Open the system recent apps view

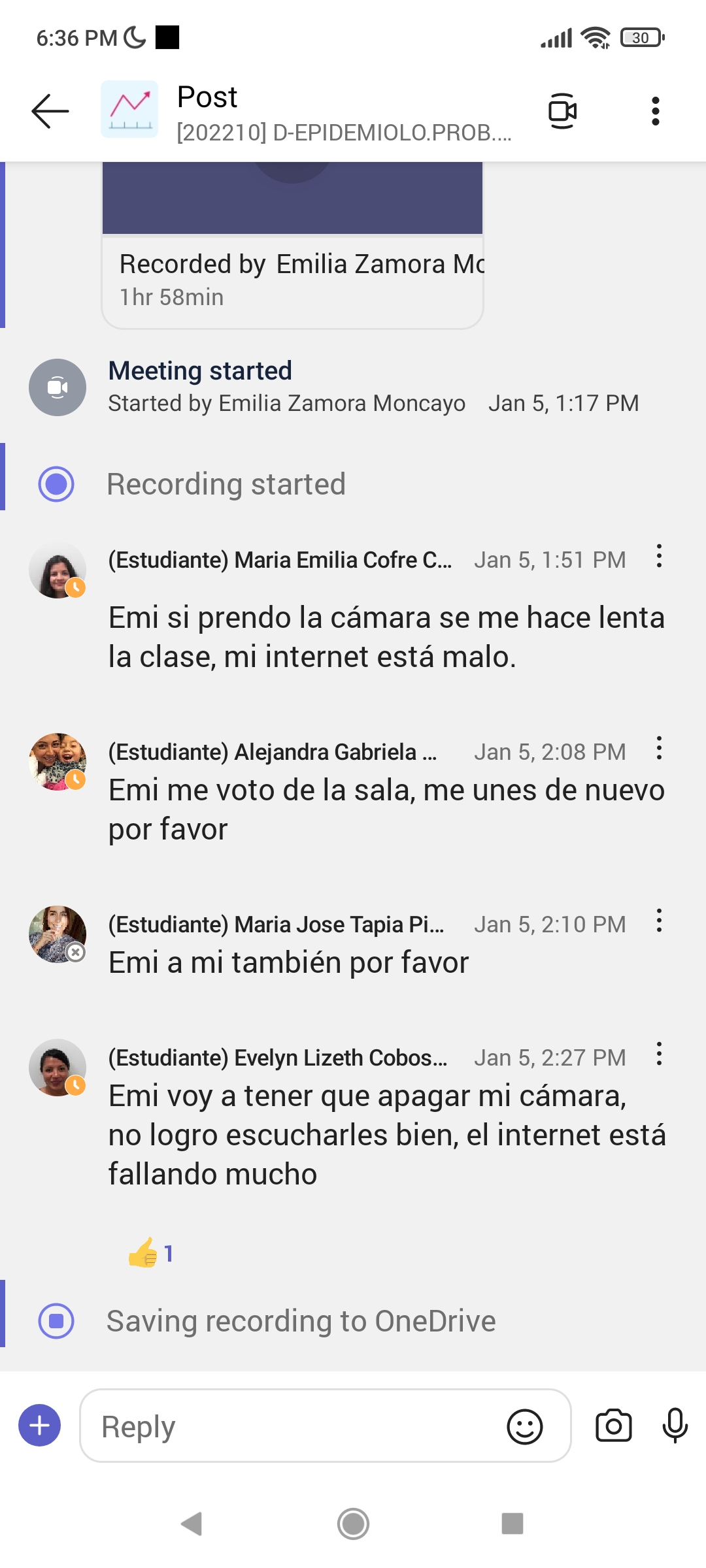513,1524
